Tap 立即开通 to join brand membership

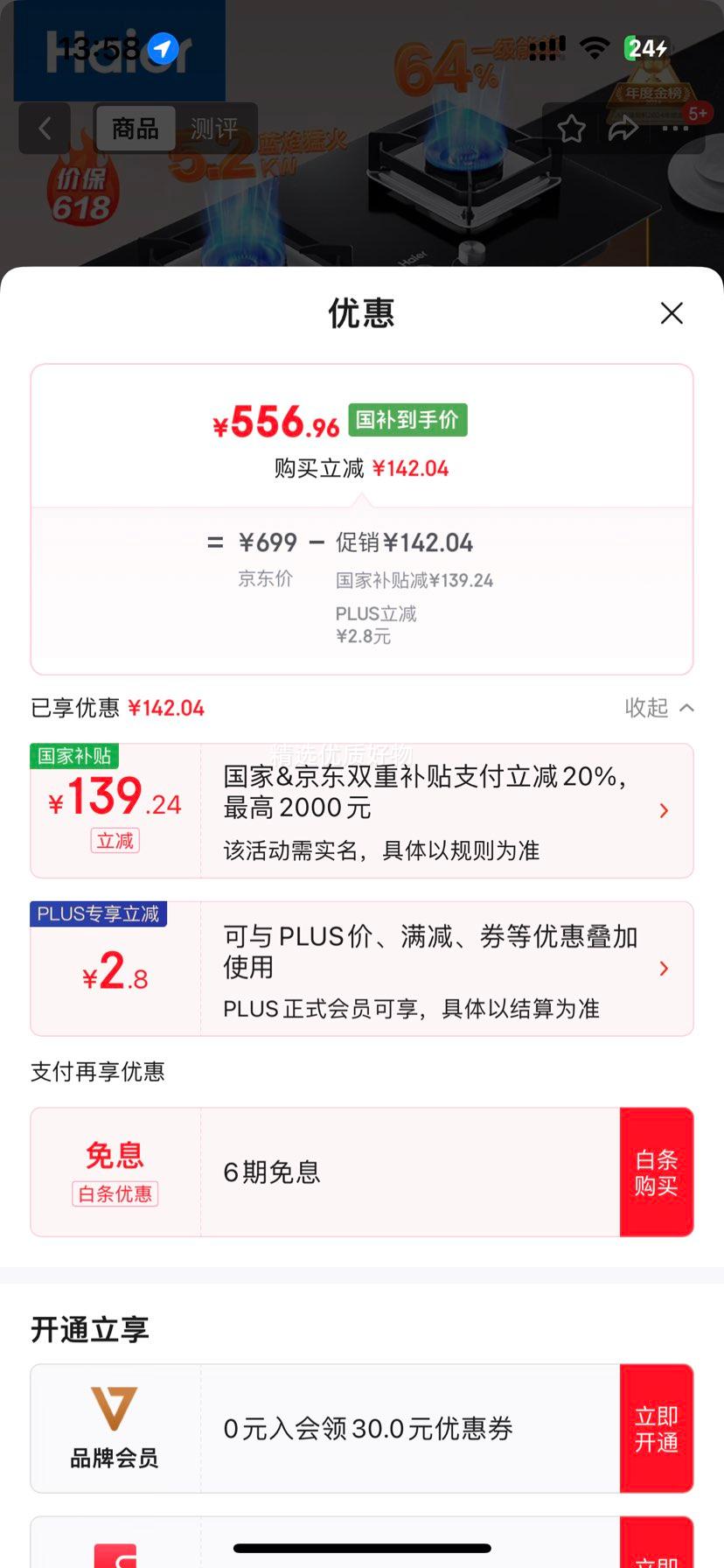(x=657, y=1428)
